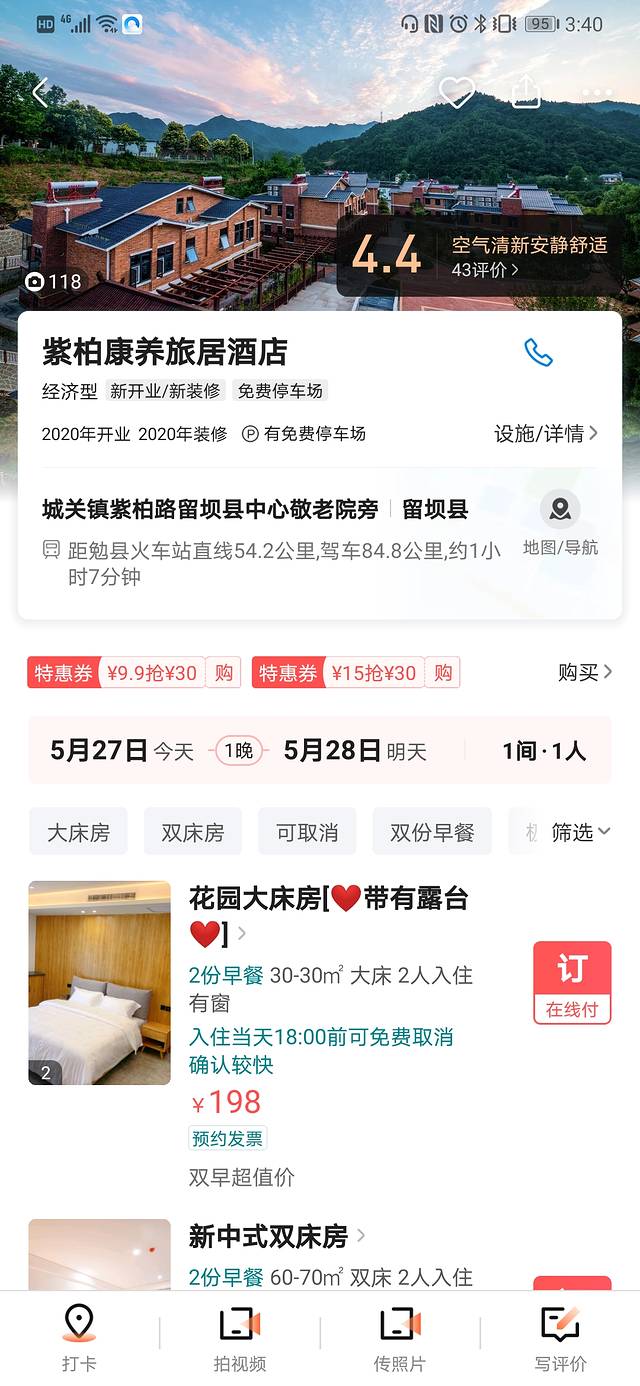The width and height of the screenshot is (640, 1386).
Task: Buy the ¥9.9抢¥30 特惠券 coupon
Action: click(x=224, y=673)
